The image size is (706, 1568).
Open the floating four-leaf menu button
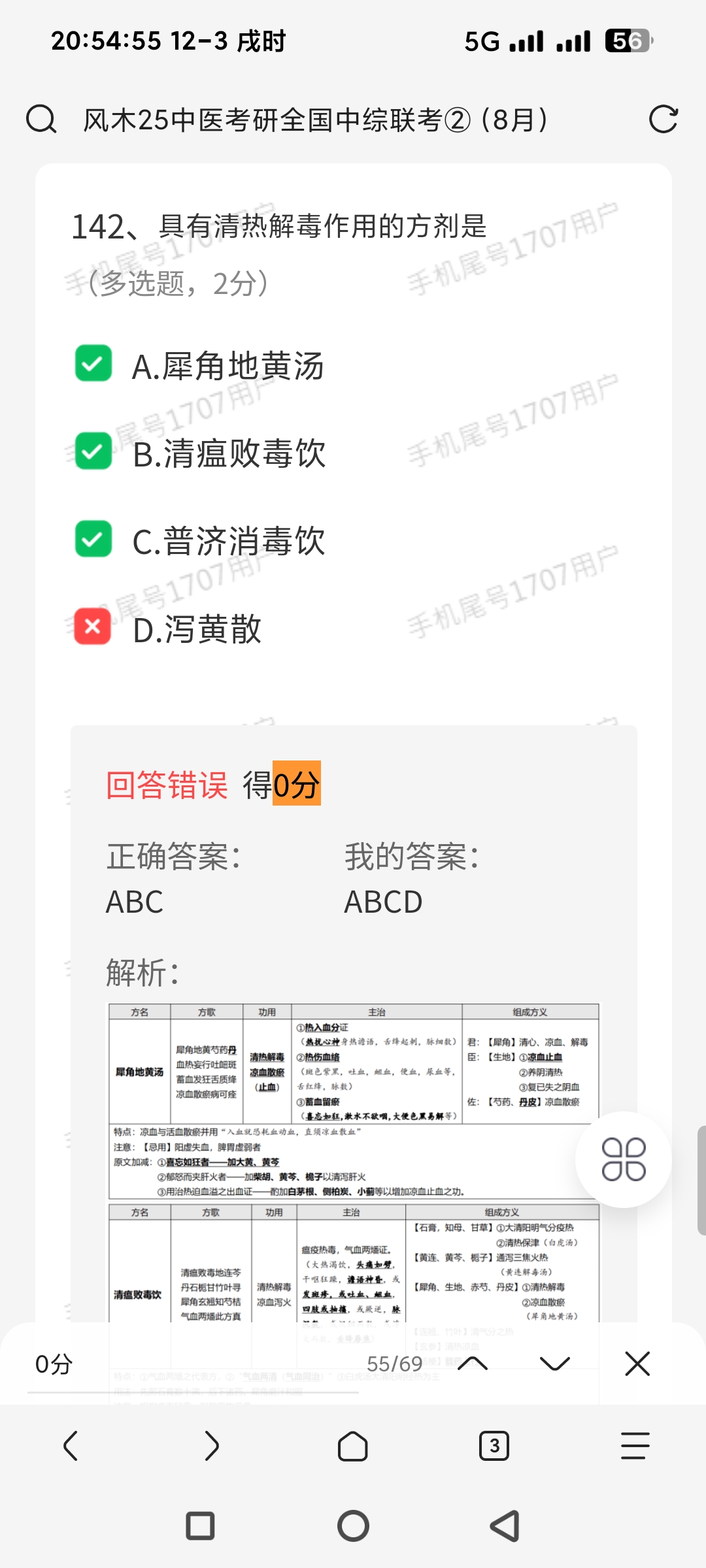tap(623, 1160)
